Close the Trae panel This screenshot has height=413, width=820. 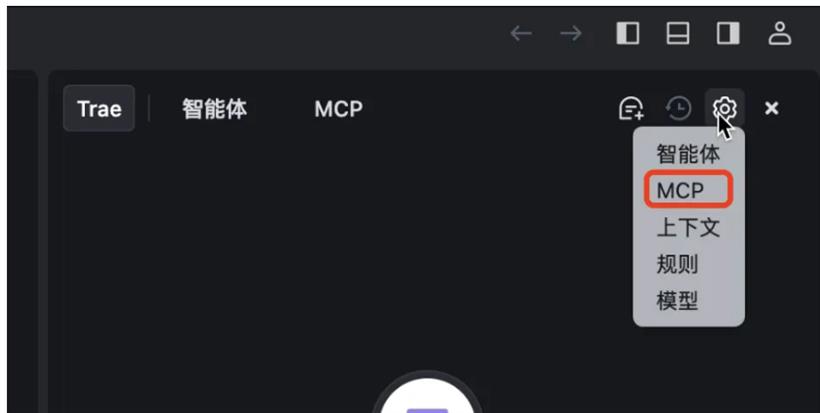[771, 108]
